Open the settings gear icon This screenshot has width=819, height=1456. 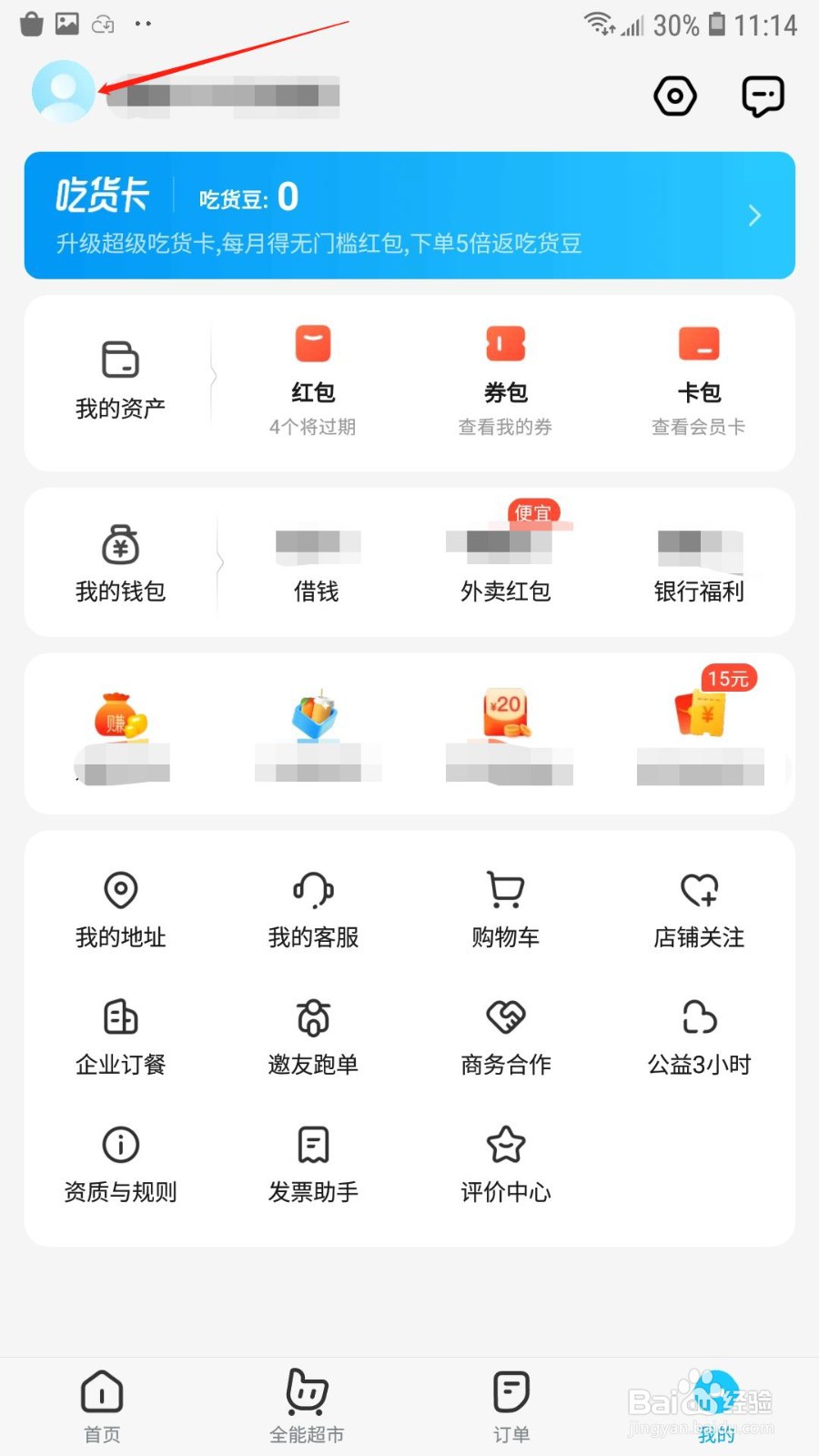(674, 95)
